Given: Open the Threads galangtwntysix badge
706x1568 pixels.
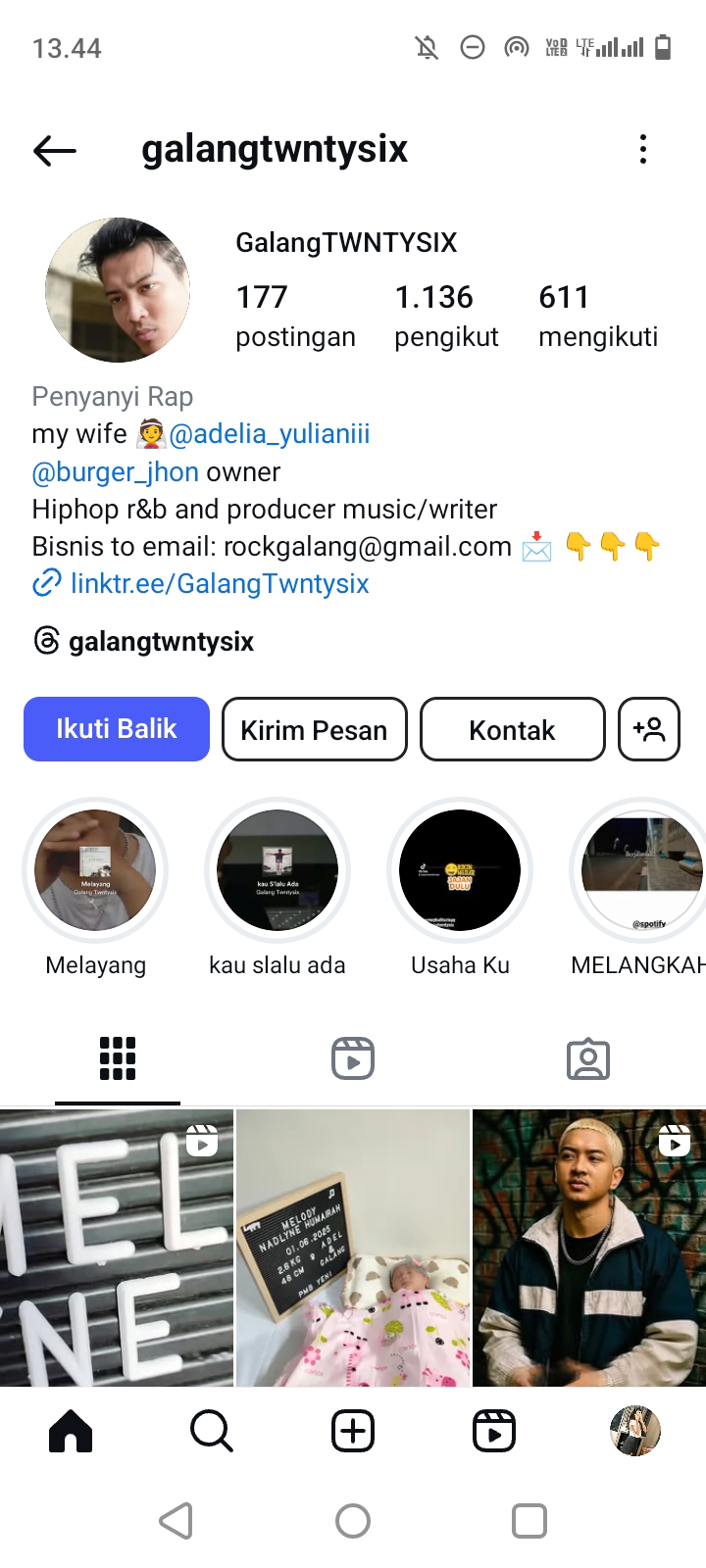Looking at the screenshot, I should [x=143, y=642].
